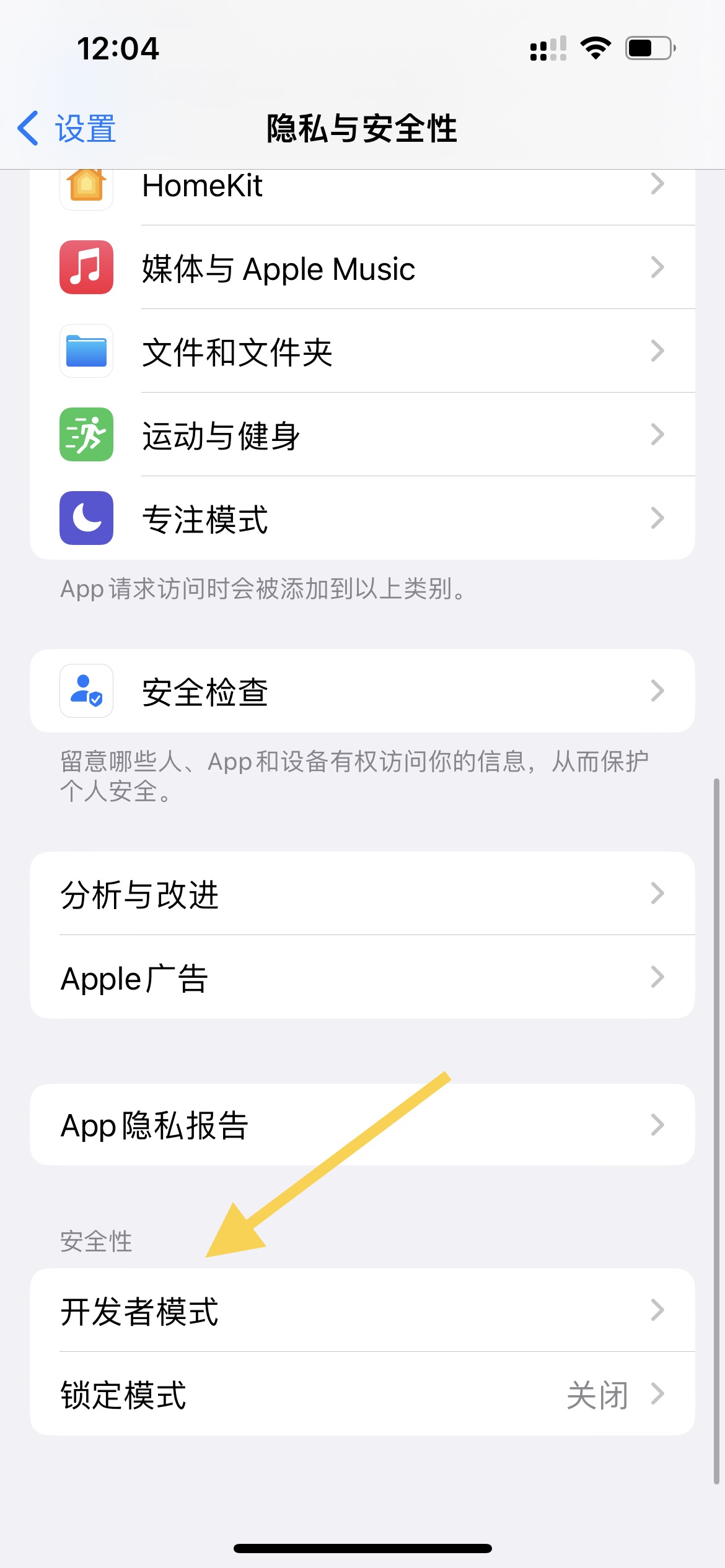Tap the green 运动与健身 runner icon

click(x=86, y=435)
